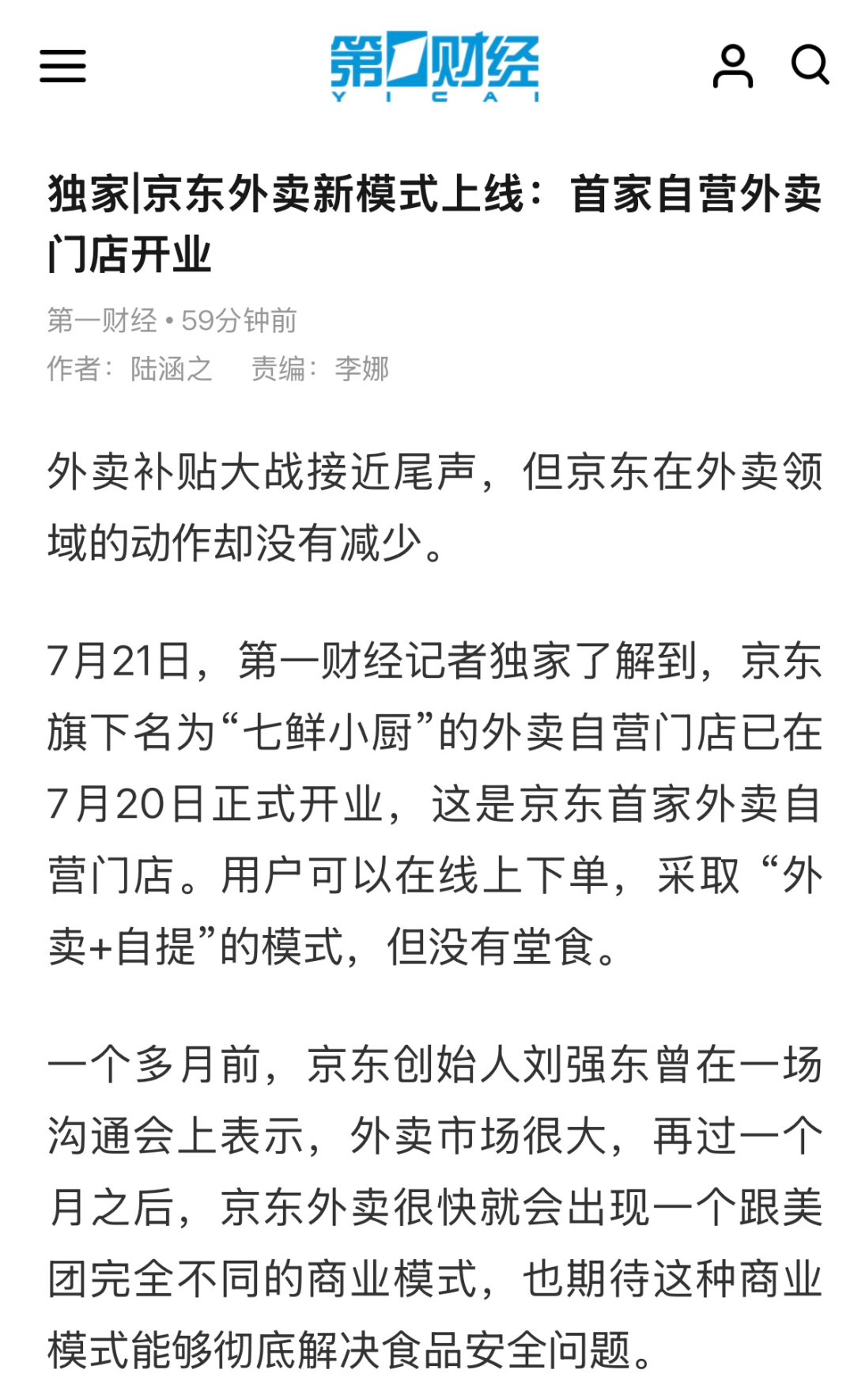Viewport: 854px width, 1400px height.
Task: Open the user account profile icon
Action: (x=733, y=66)
